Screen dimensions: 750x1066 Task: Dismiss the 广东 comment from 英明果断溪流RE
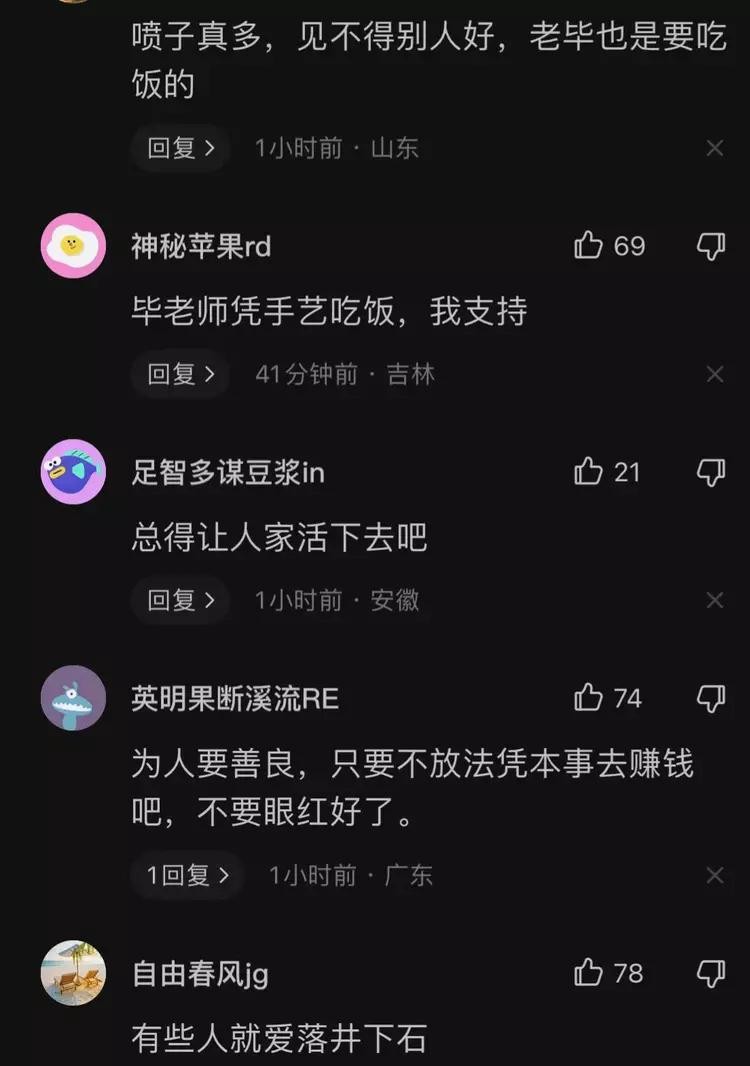click(x=715, y=876)
